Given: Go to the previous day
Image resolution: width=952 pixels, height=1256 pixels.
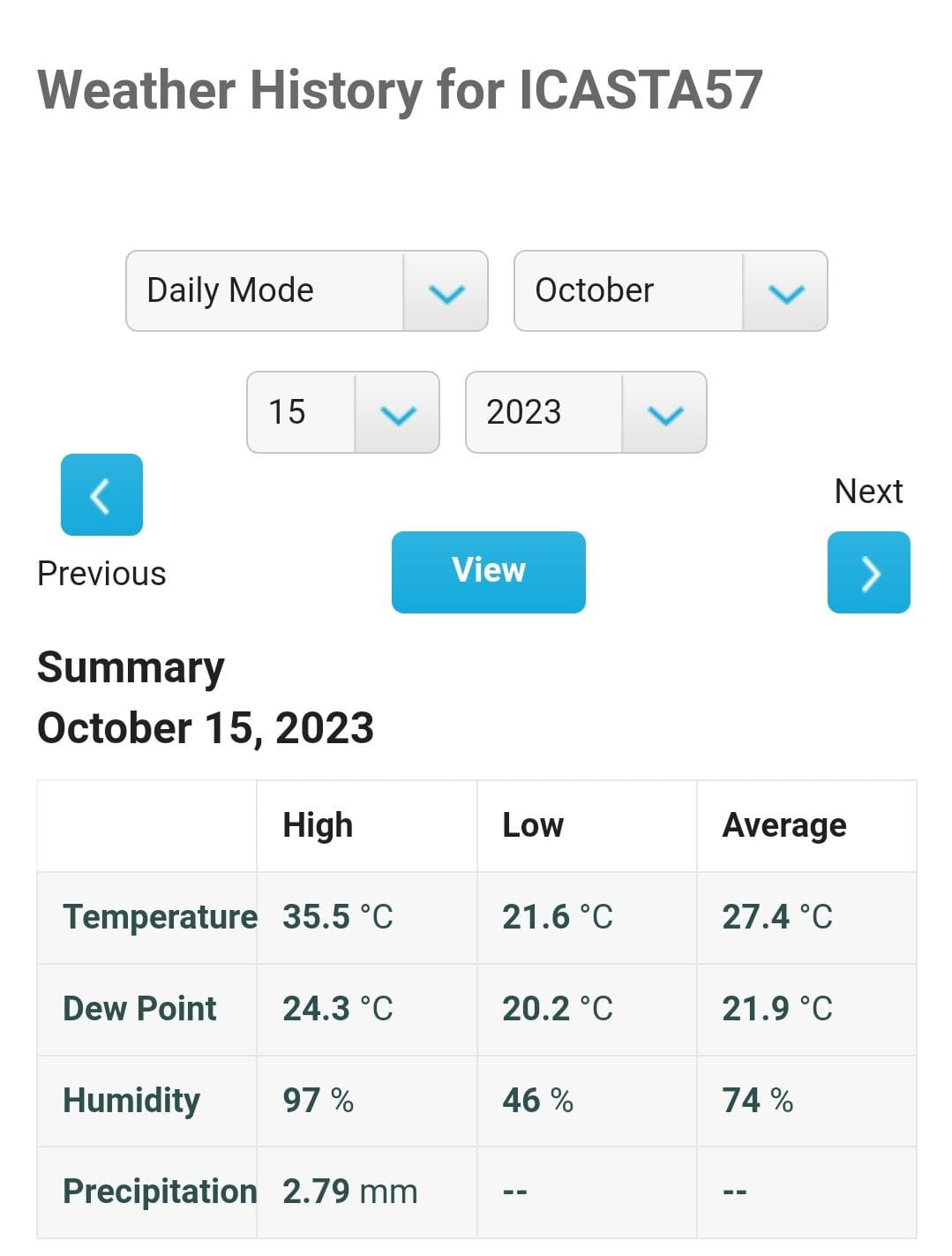Looking at the screenshot, I should [101, 495].
